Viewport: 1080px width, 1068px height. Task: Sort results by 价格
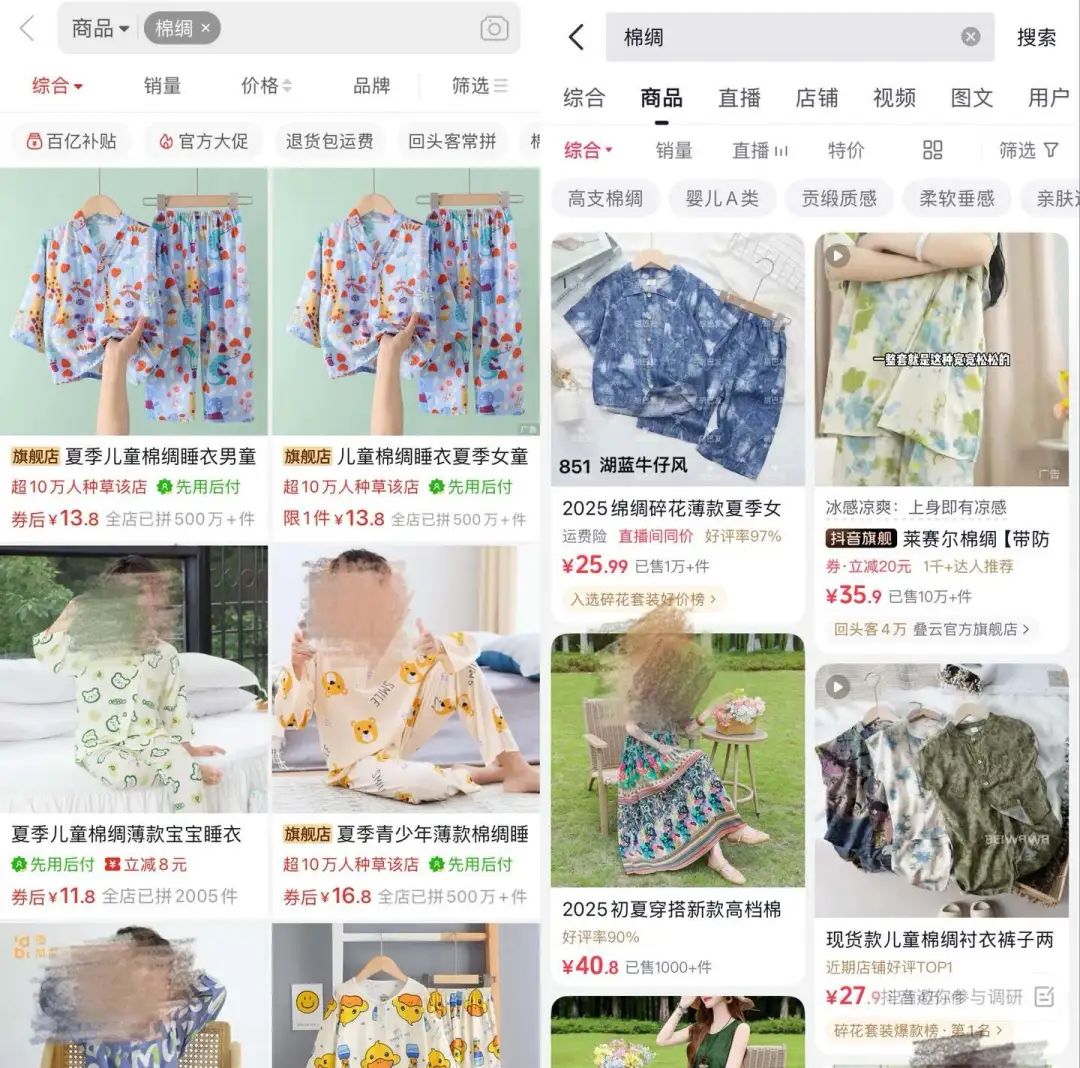click(265, 86)
